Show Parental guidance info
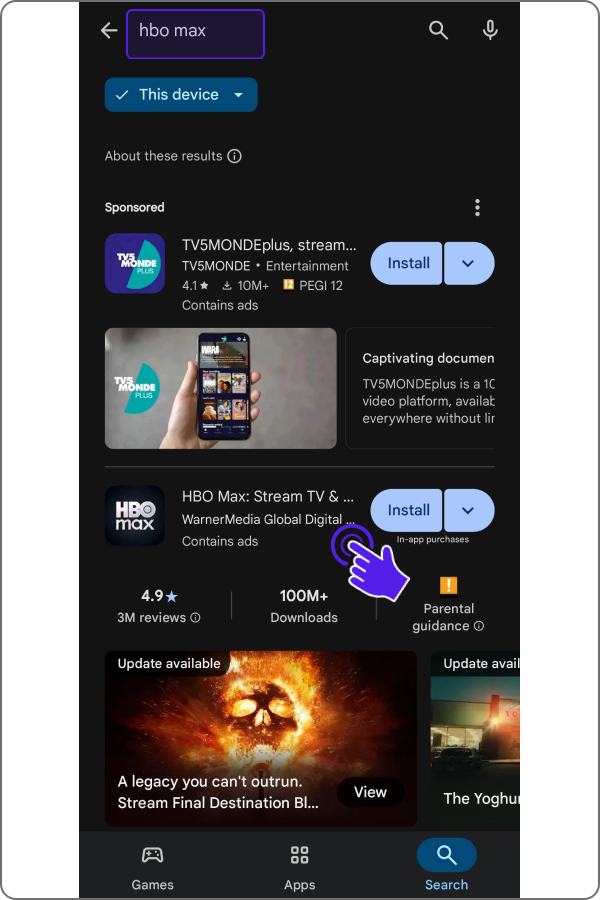 pyautogui.click(x=479, y=626)
